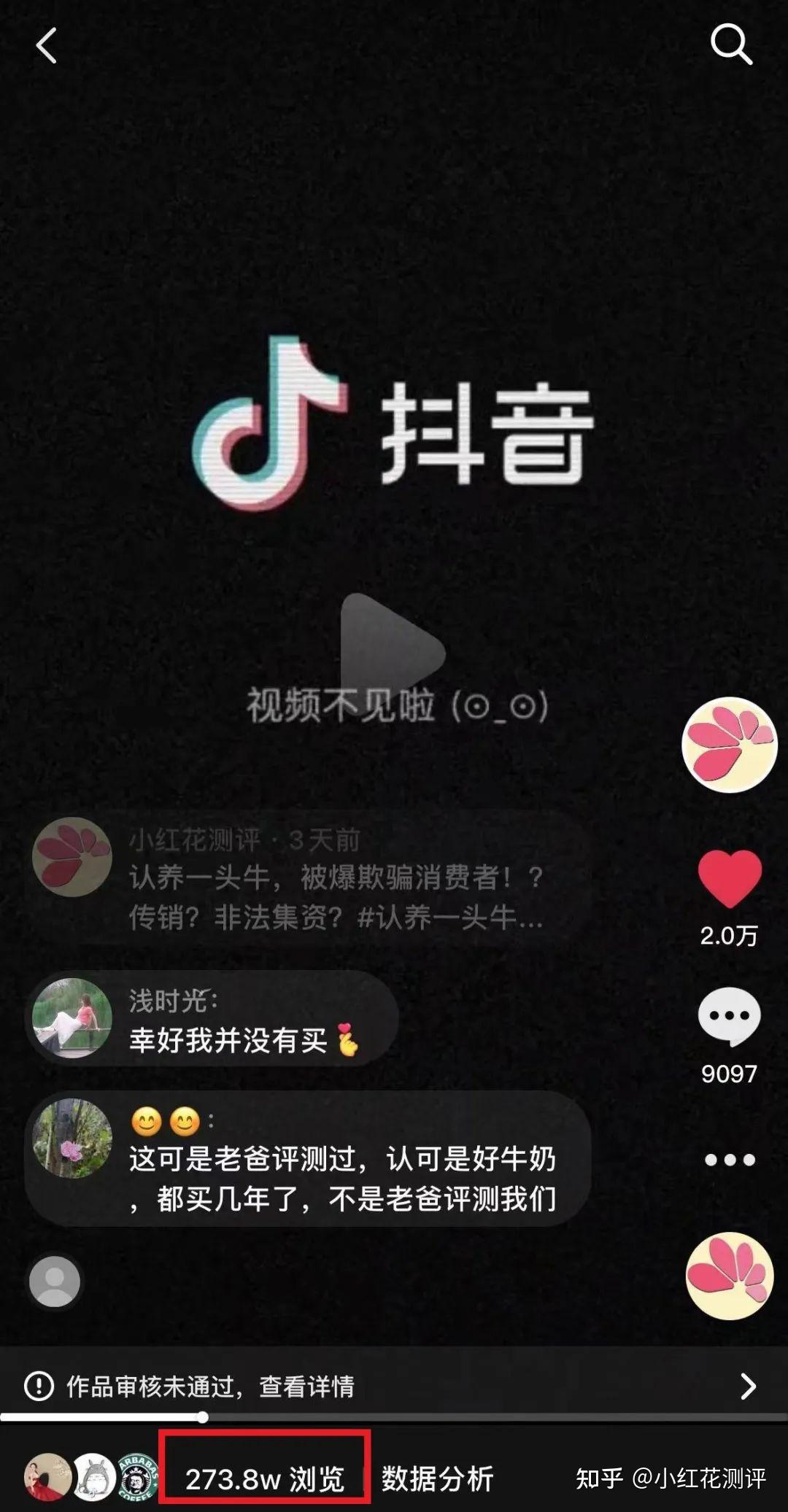Open 数据分析 for this video

click(437, 1478)
